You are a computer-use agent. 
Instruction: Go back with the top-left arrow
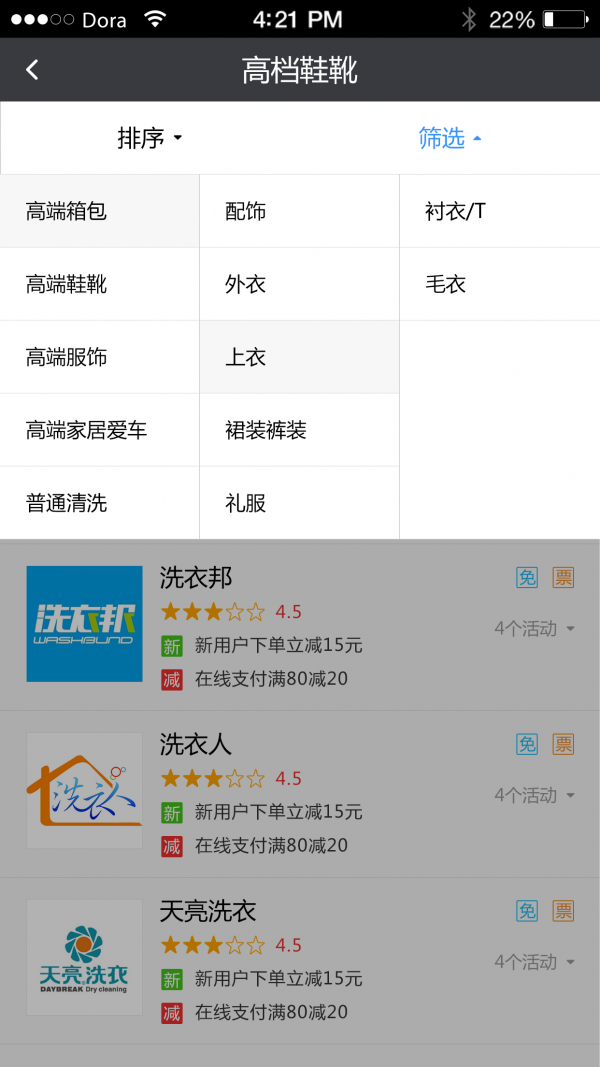(32, 70)
